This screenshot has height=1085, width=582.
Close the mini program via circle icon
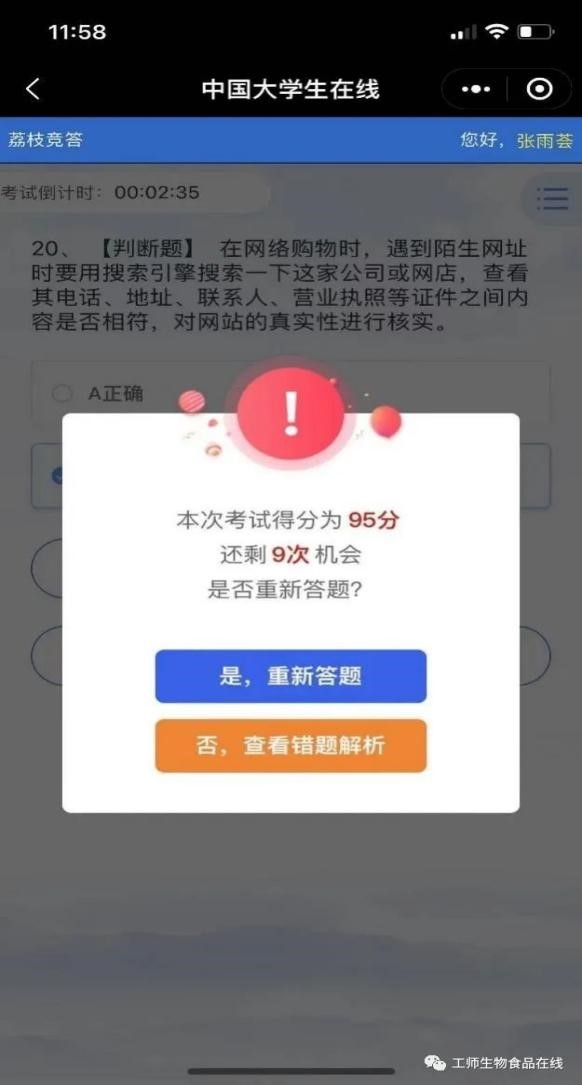pos(539,89)
